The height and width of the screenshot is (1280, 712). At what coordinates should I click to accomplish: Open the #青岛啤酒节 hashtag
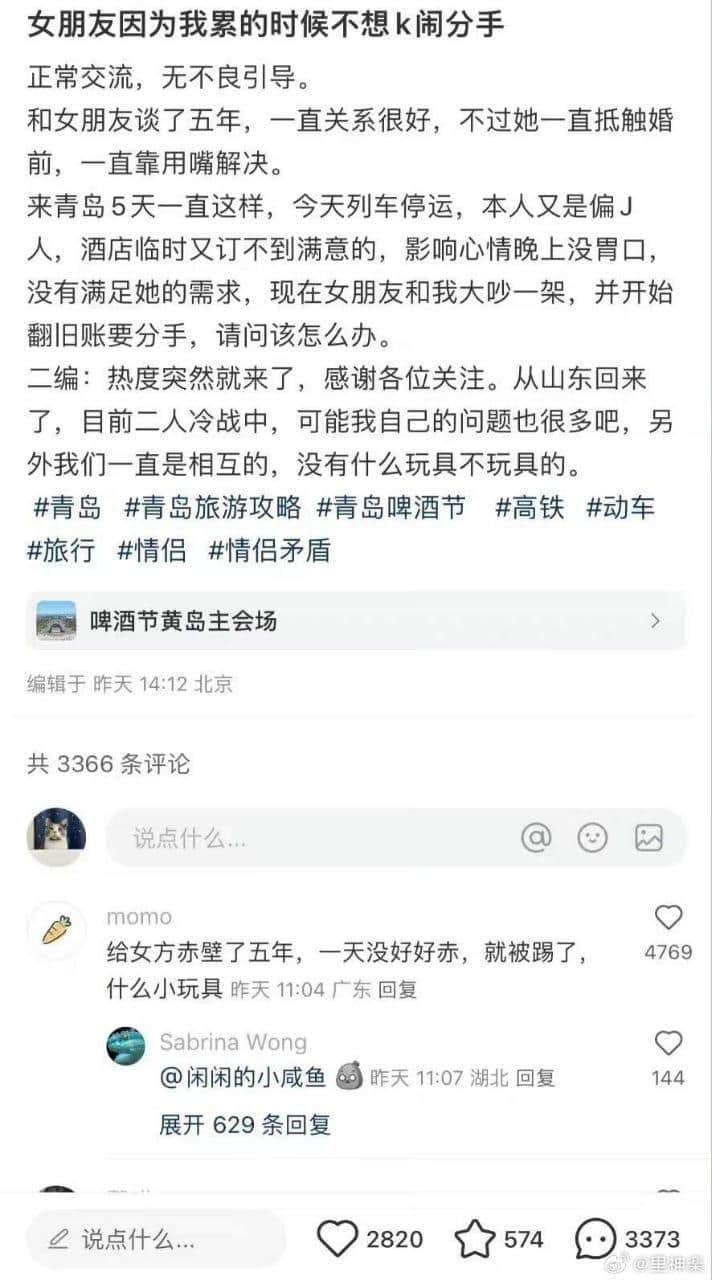point(391,508)
